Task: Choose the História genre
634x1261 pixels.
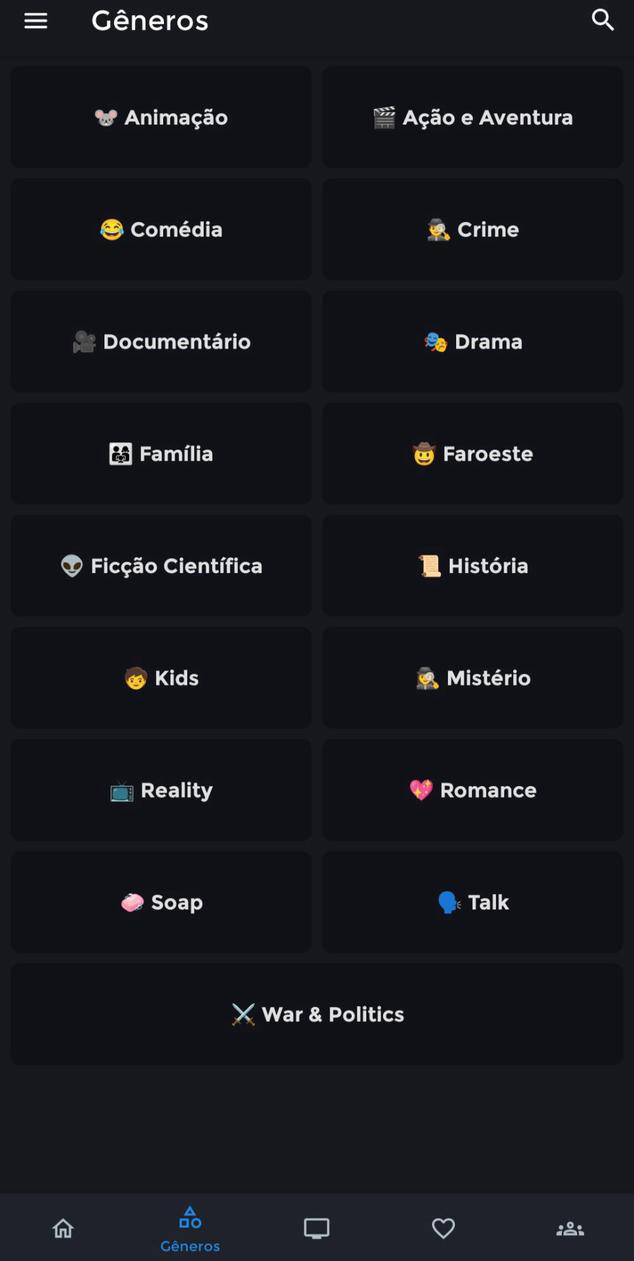Action: 472,566
